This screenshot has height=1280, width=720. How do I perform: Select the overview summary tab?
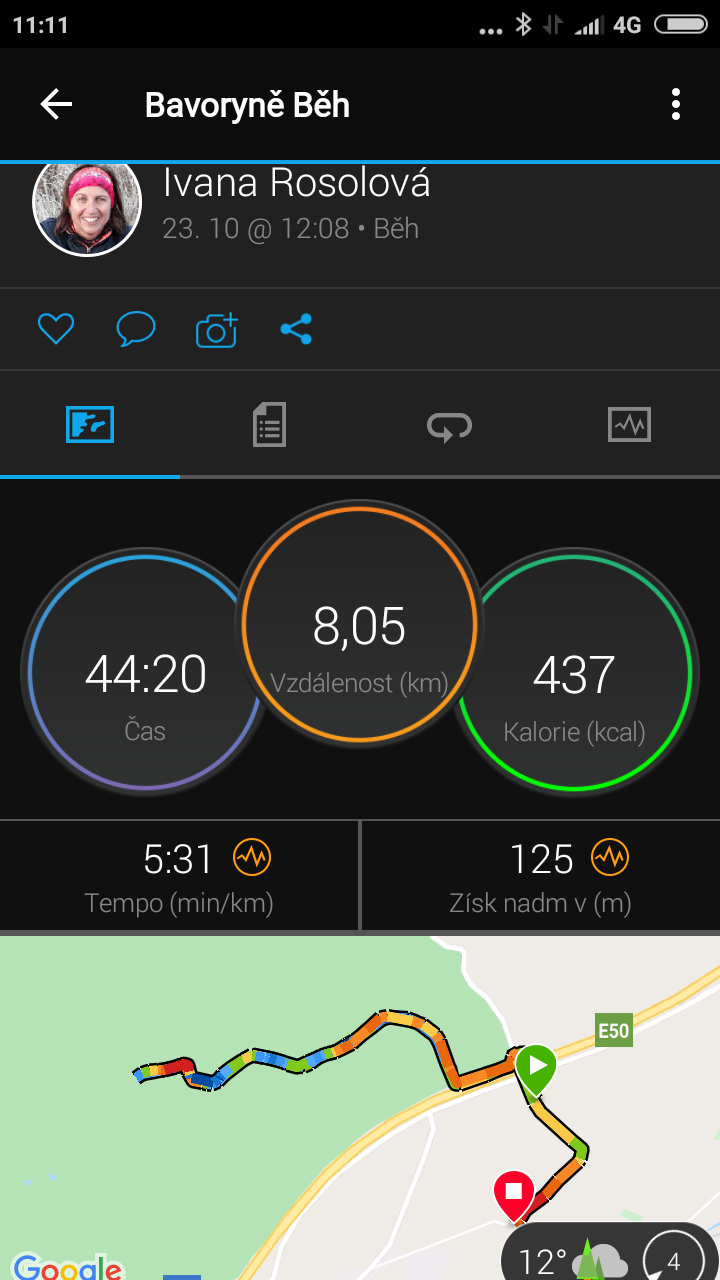(x=90, y=425)
